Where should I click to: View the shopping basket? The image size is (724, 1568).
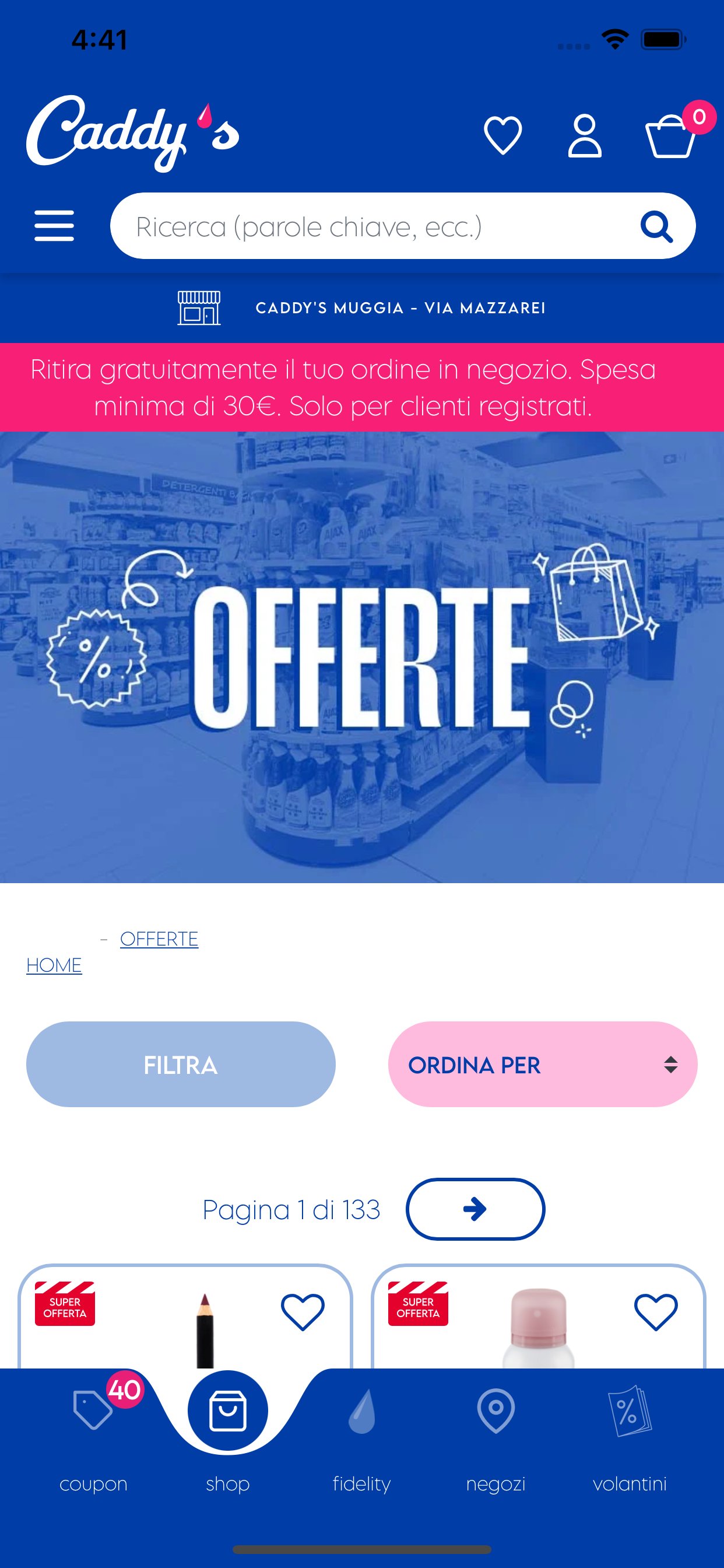(672, 135)
